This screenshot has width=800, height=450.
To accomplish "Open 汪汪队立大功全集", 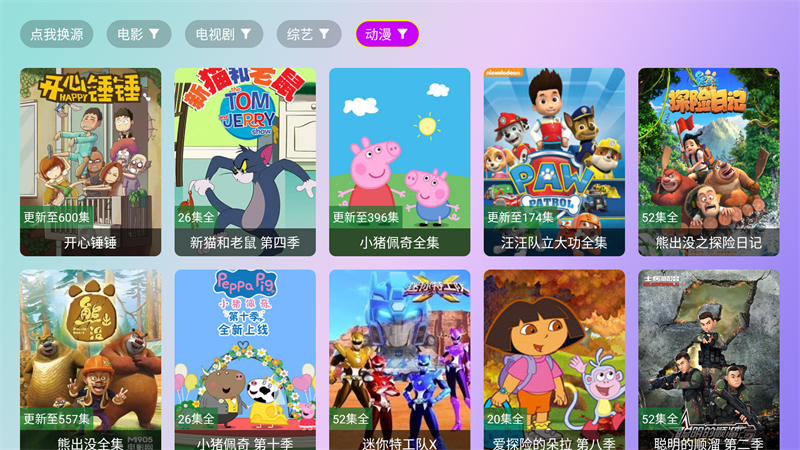I will pyautogui.click(x=554, y=160).
